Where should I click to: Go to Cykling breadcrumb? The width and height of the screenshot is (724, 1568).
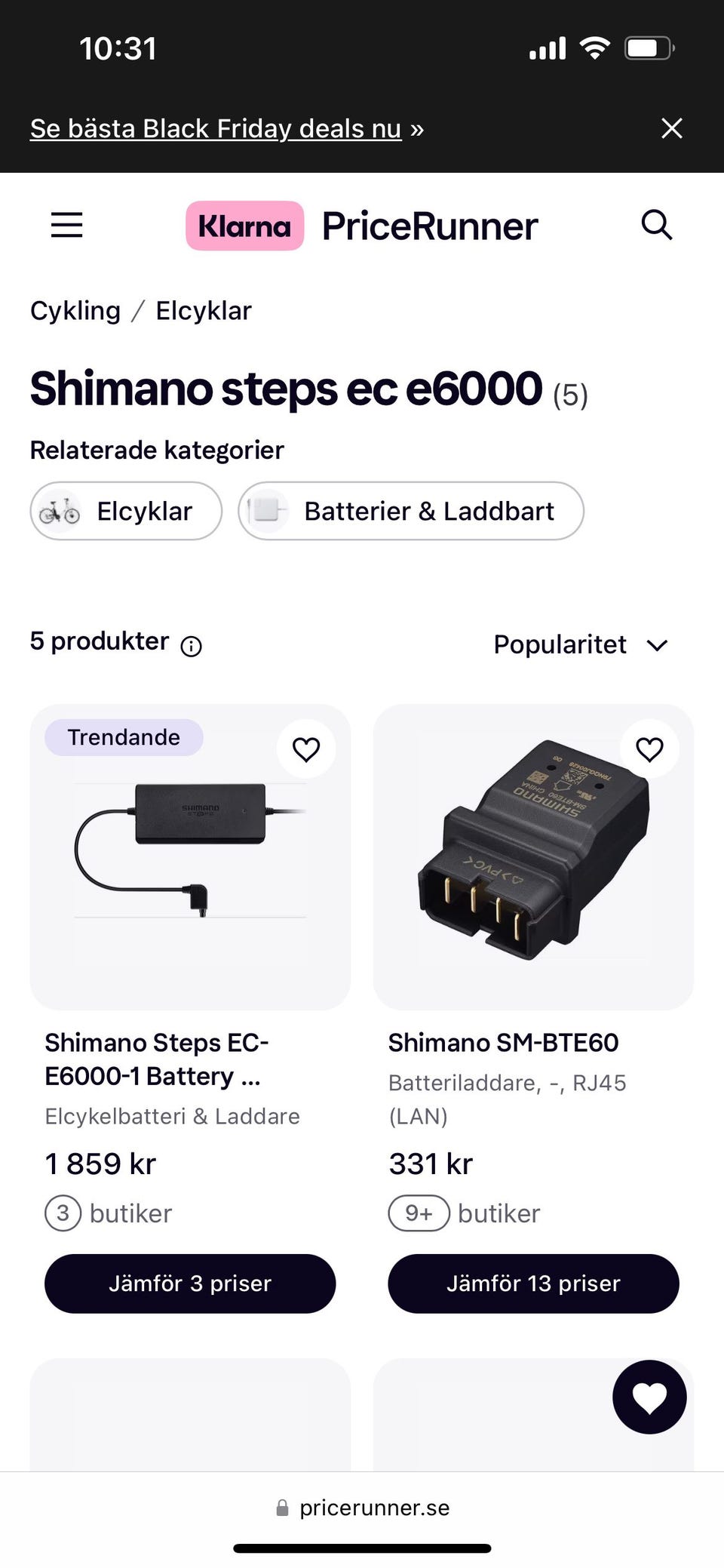point(75,311)
